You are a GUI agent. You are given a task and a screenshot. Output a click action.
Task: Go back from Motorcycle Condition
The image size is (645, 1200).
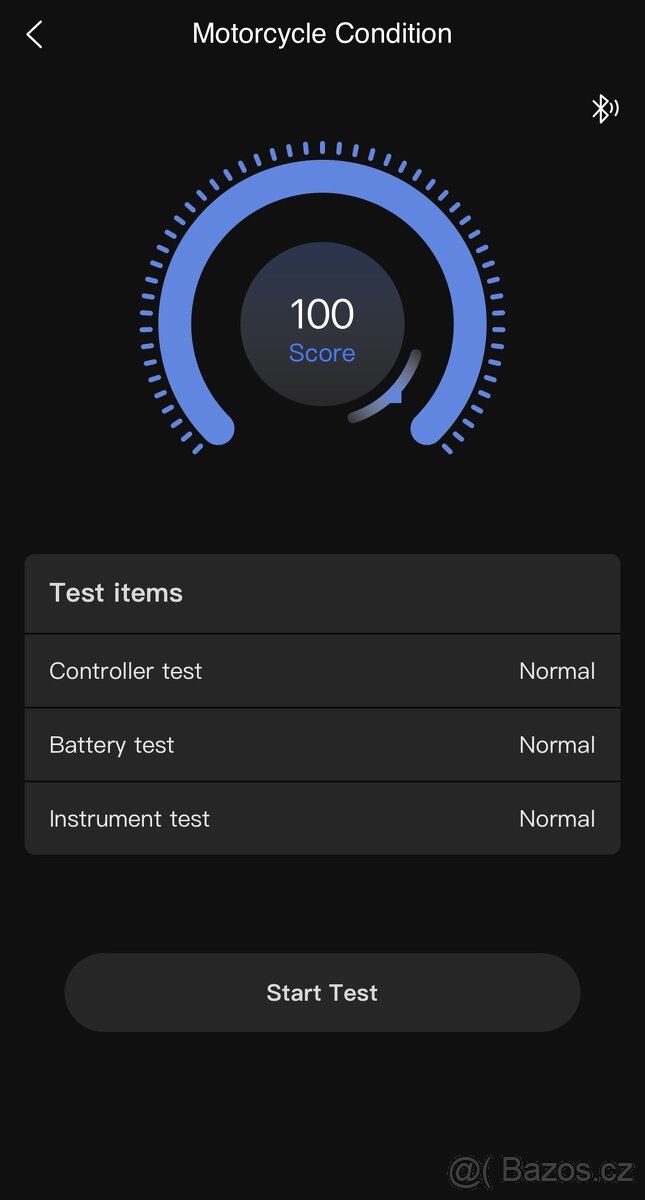[35, 35]
